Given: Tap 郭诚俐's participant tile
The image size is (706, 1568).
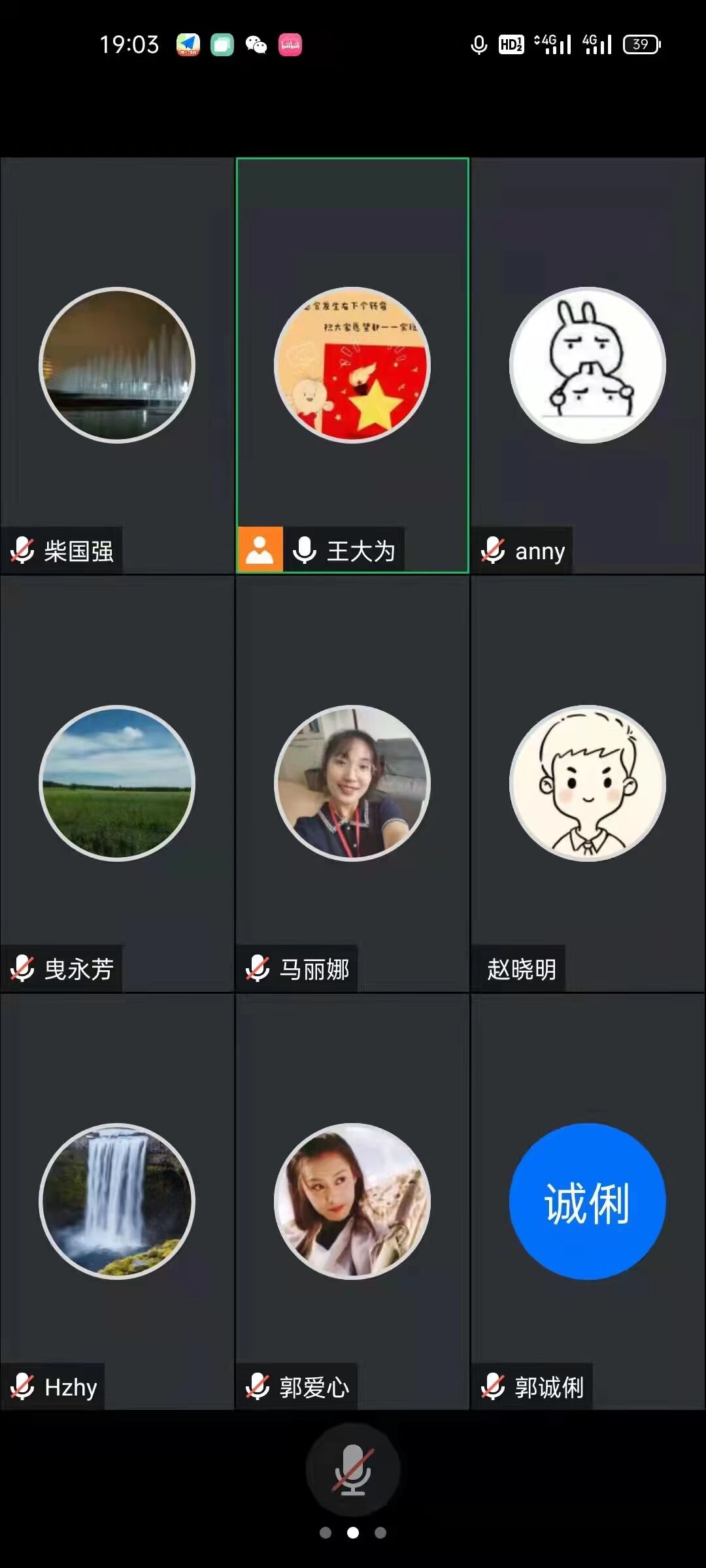Looking at the screenshot, I should pos(588,1201).
